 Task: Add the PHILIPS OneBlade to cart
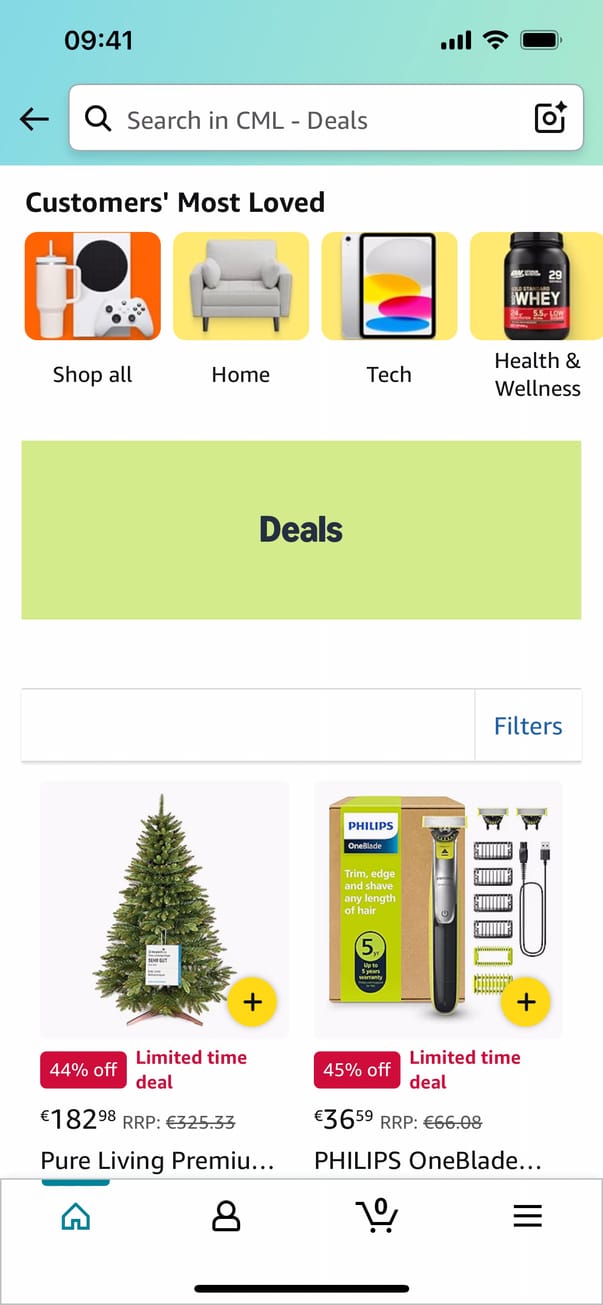pyautogui.click(x=526, y=1002)
